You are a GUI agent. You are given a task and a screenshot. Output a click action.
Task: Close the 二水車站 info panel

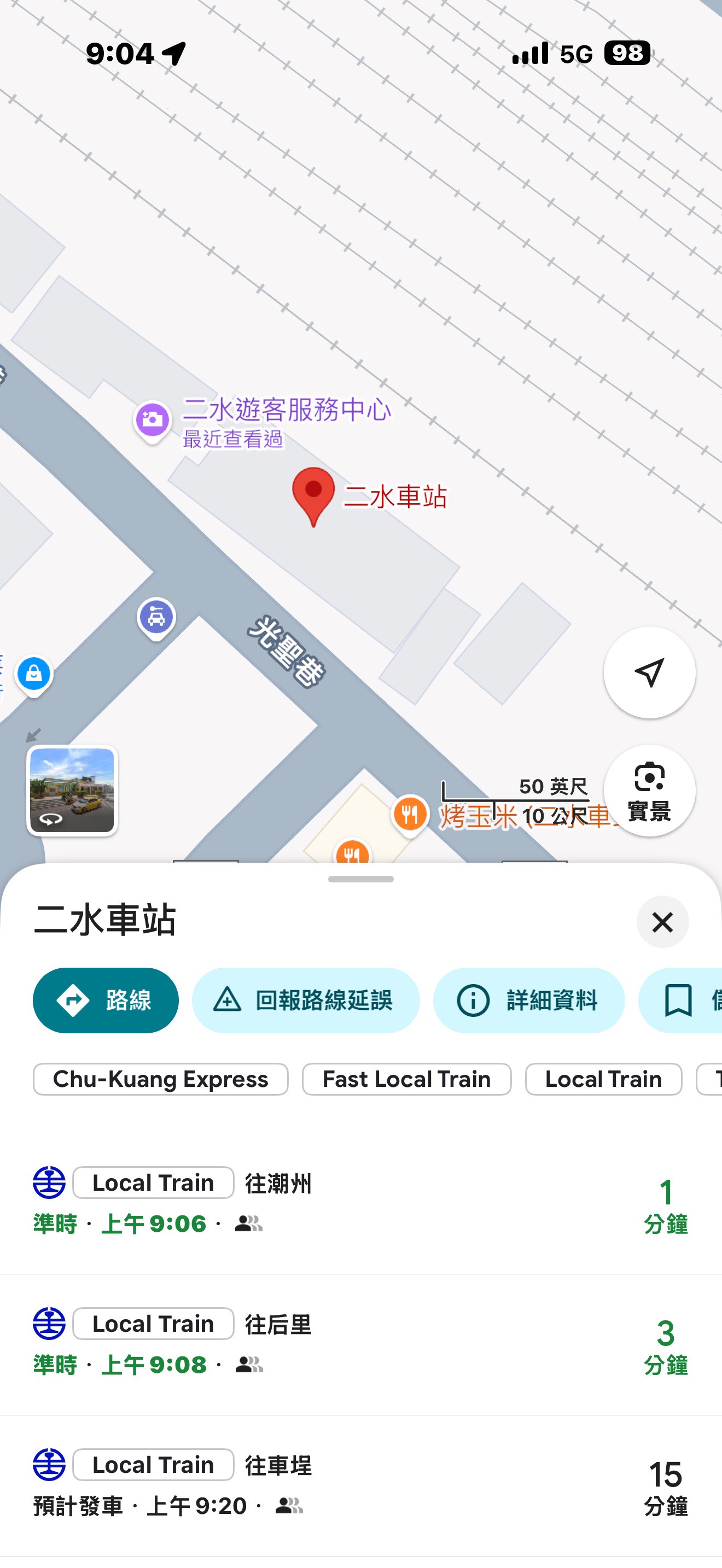tap(662, 922)
